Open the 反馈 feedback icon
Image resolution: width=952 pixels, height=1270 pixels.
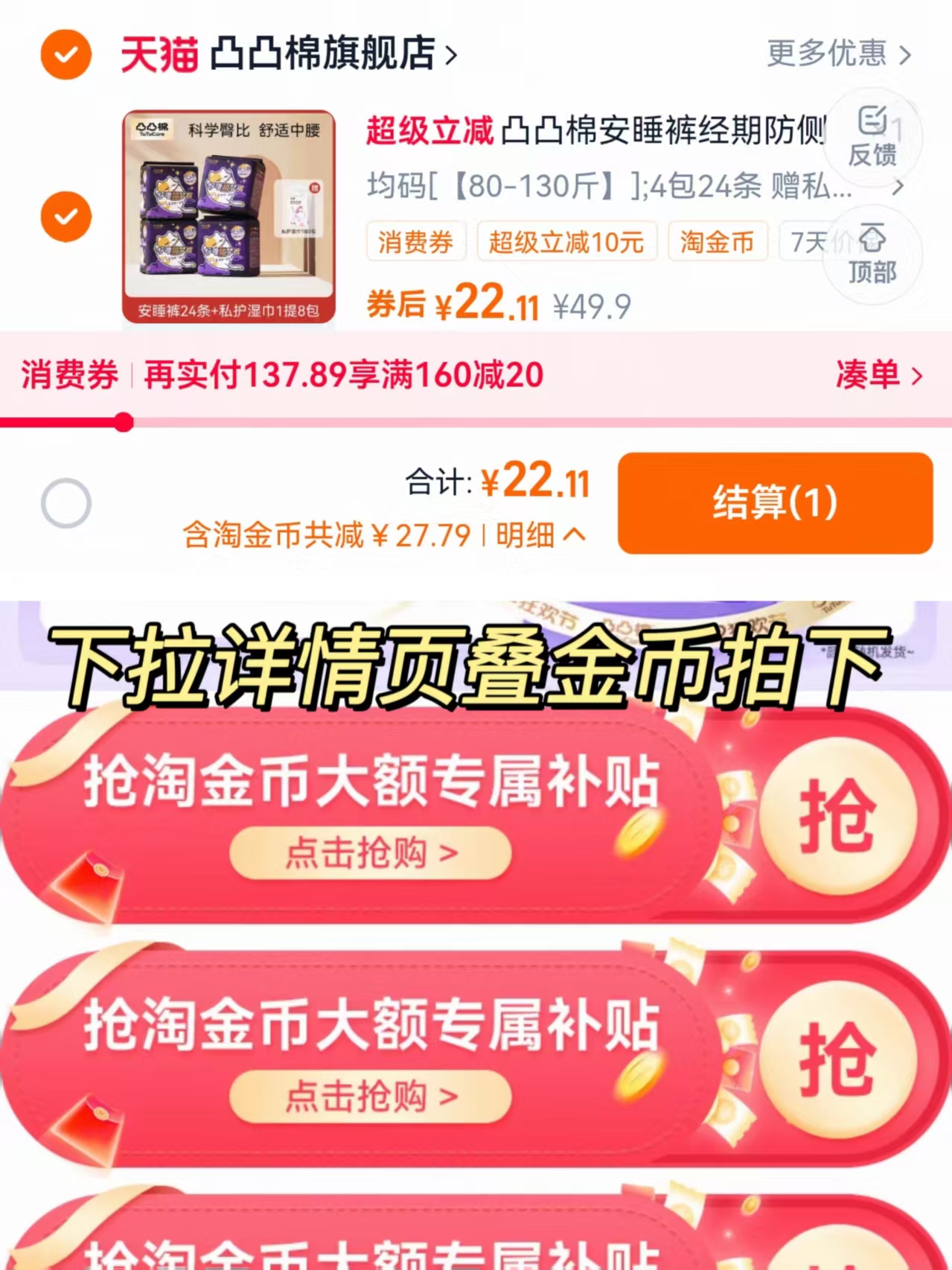click(872, 136)
